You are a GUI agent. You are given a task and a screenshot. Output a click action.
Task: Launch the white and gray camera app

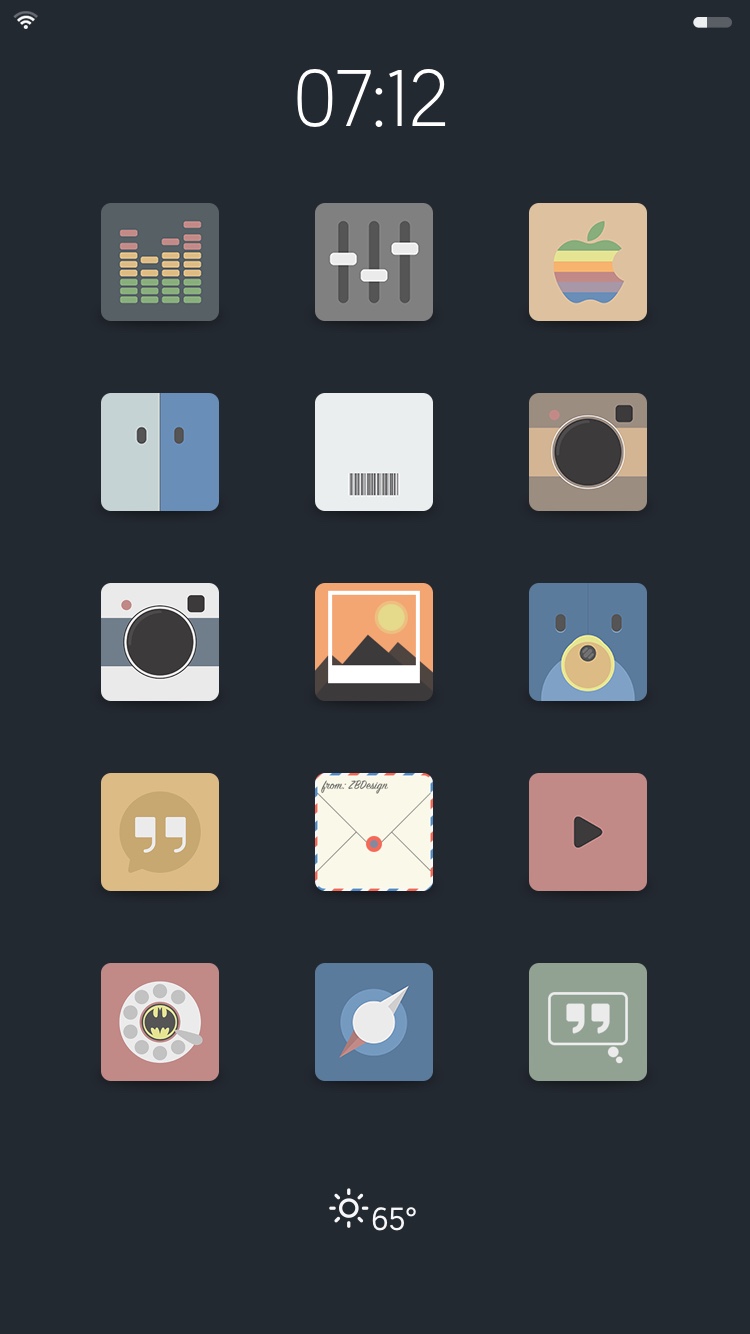[160, 642]
